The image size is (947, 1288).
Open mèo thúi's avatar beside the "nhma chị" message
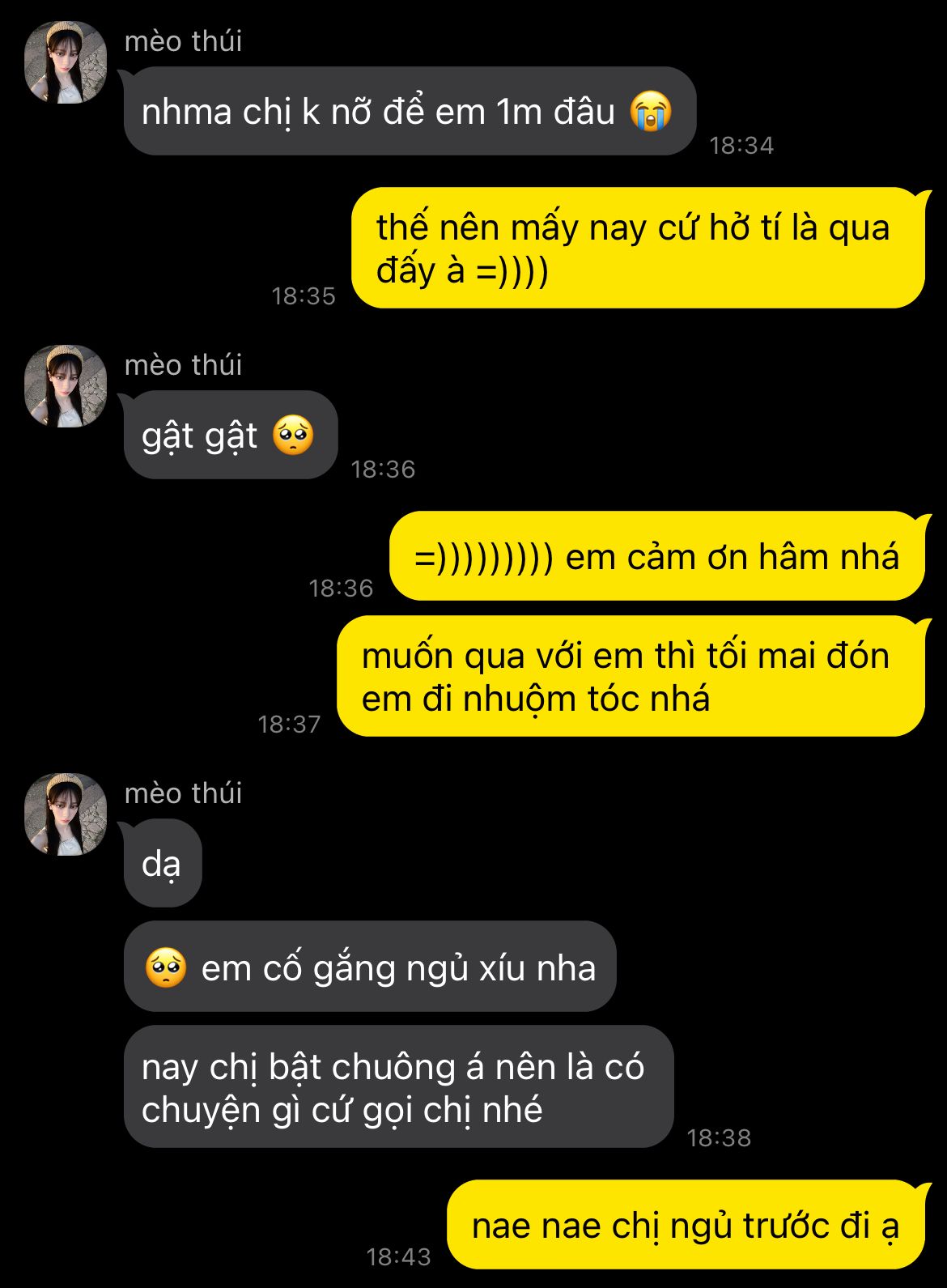pyautogui.click(x=66, y=63)
